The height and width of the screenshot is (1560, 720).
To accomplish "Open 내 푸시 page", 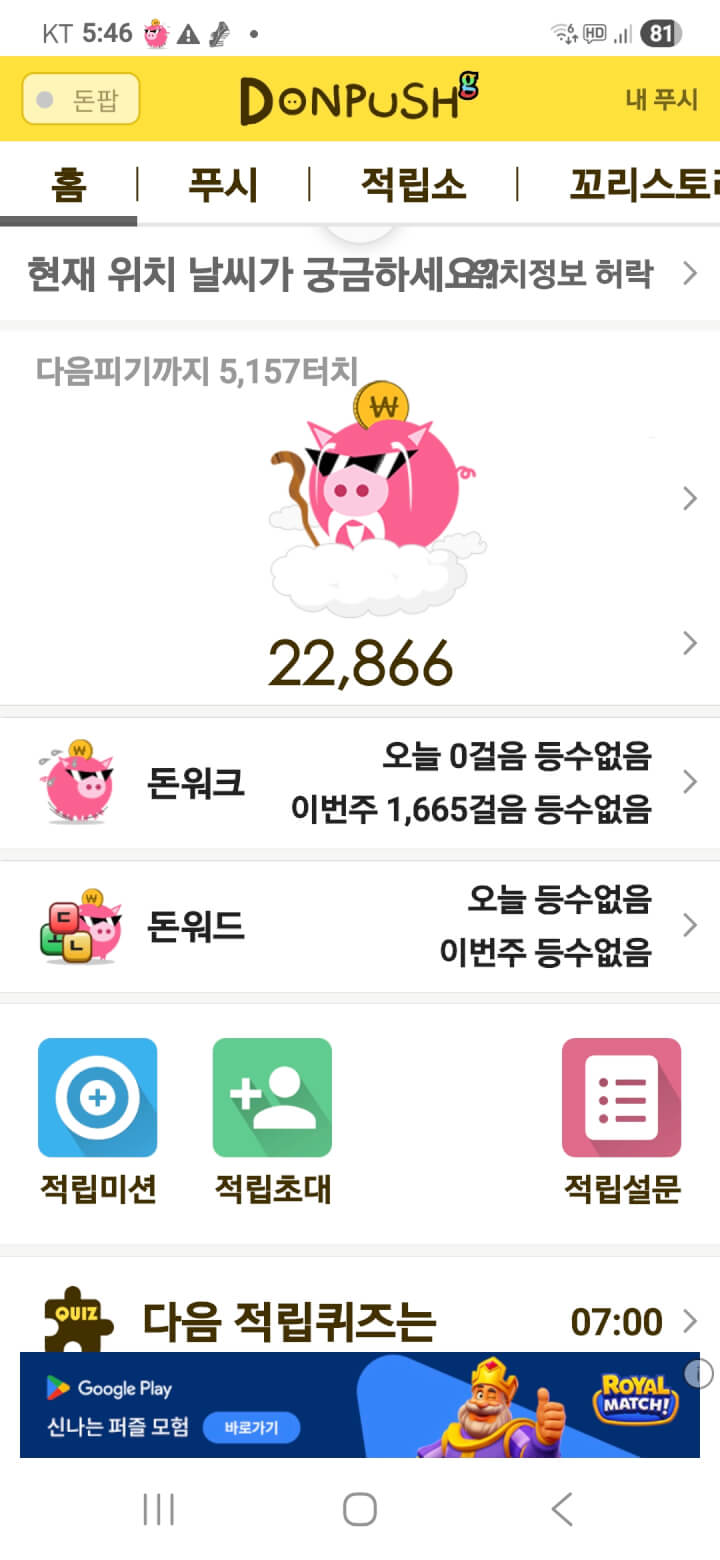I will 660,100.
